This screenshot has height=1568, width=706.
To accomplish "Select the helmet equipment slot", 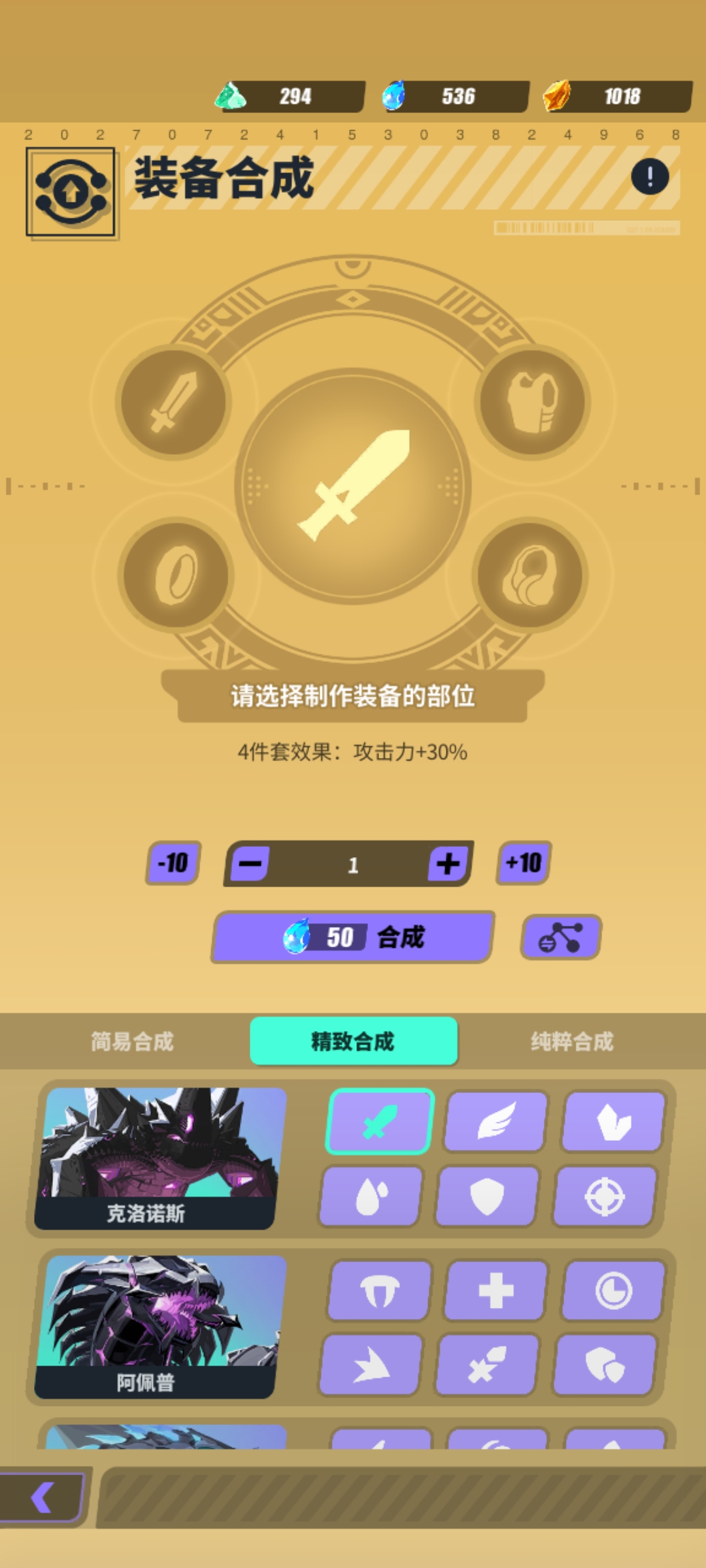I will [x=530, y=575].
